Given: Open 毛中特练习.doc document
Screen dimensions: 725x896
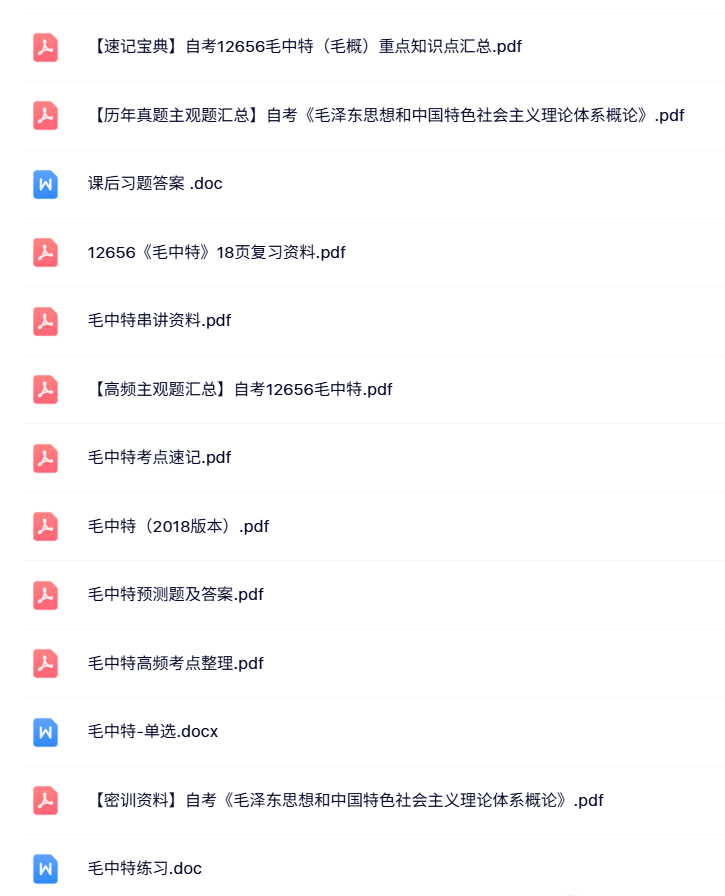Looking at the screenshot, I should [144, 868].
